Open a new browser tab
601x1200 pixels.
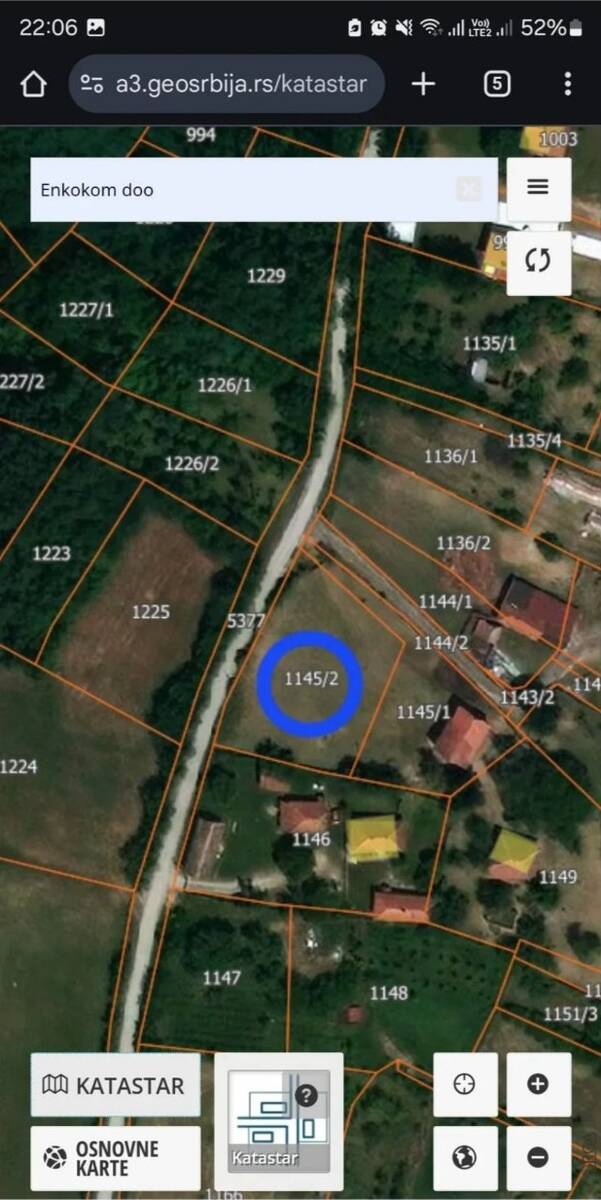(424, 84)
